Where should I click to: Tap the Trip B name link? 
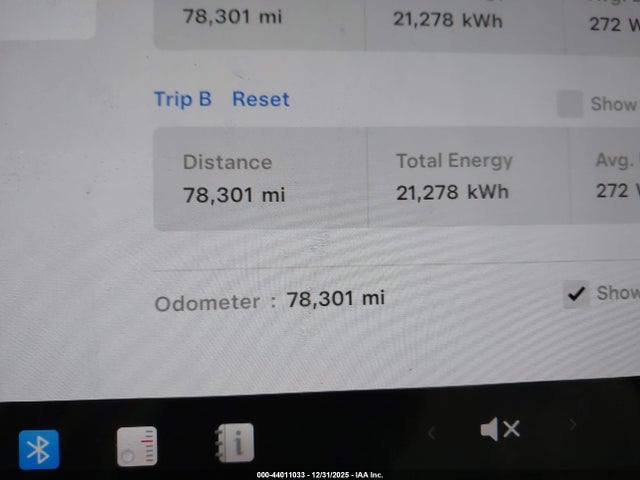point(182,99)
